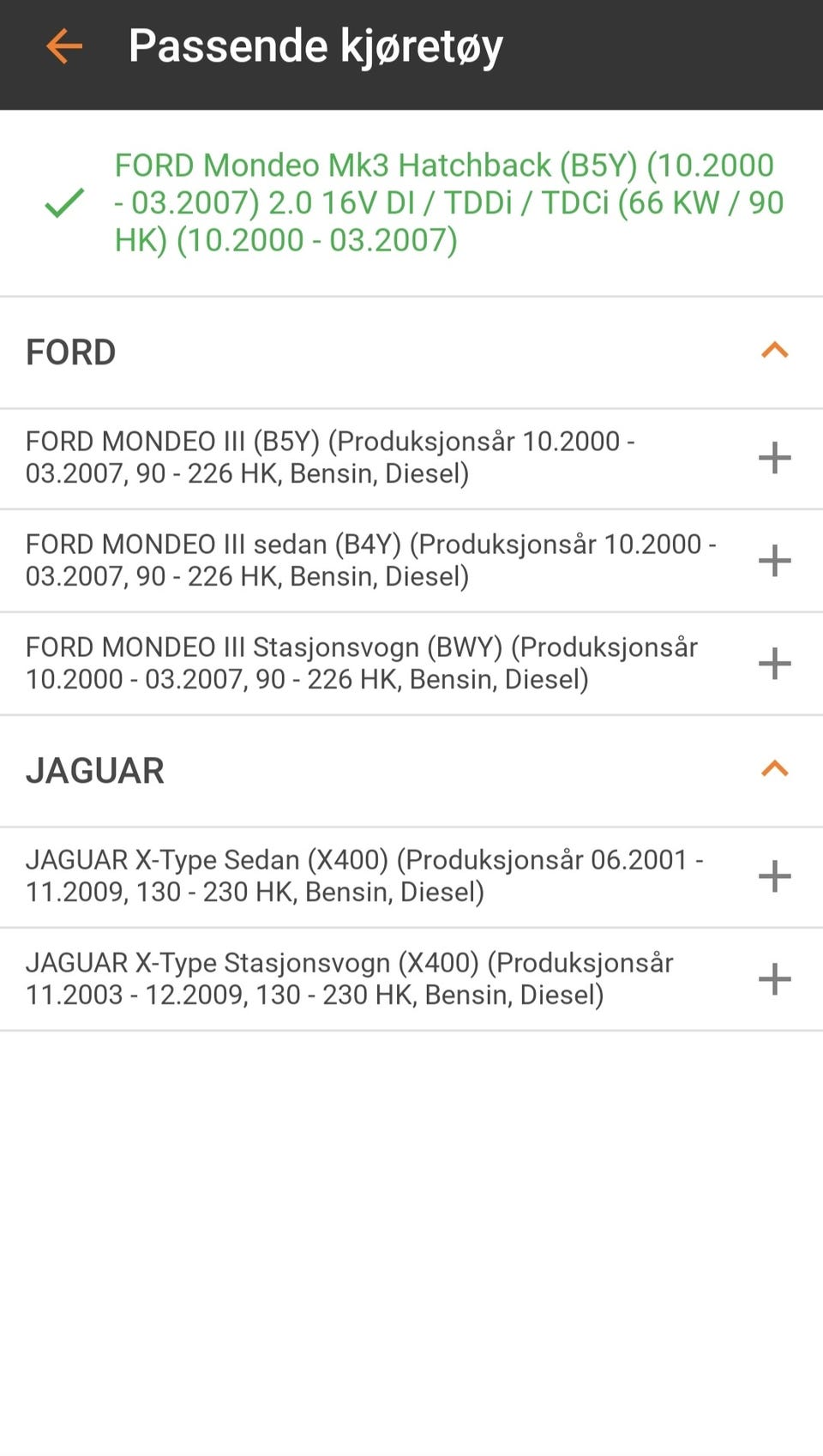Image resolution: width=823 pixels, height=1456 pixels.
Task: Collapse the FORD section
Action: coord(774,351)
